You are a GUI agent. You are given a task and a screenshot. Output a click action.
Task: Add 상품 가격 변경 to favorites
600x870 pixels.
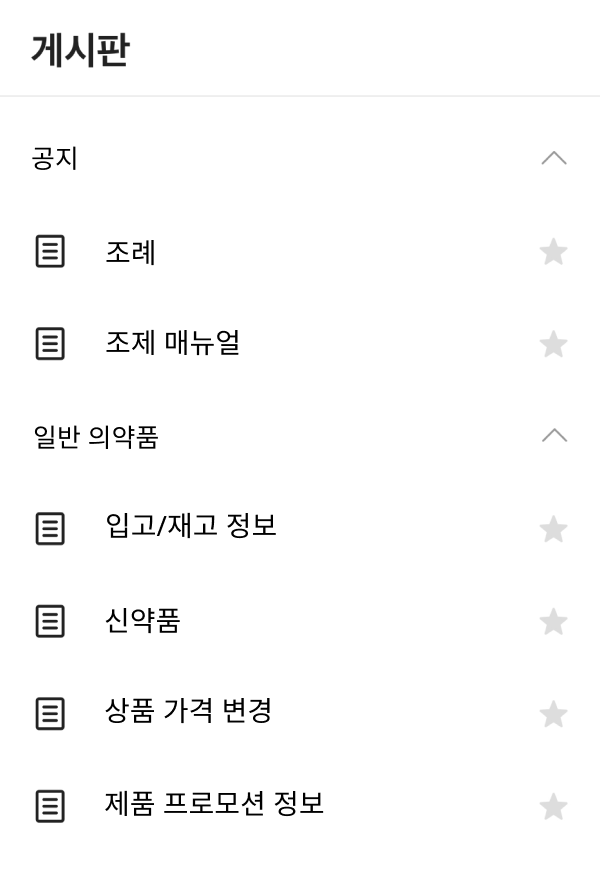coord(553,714)
